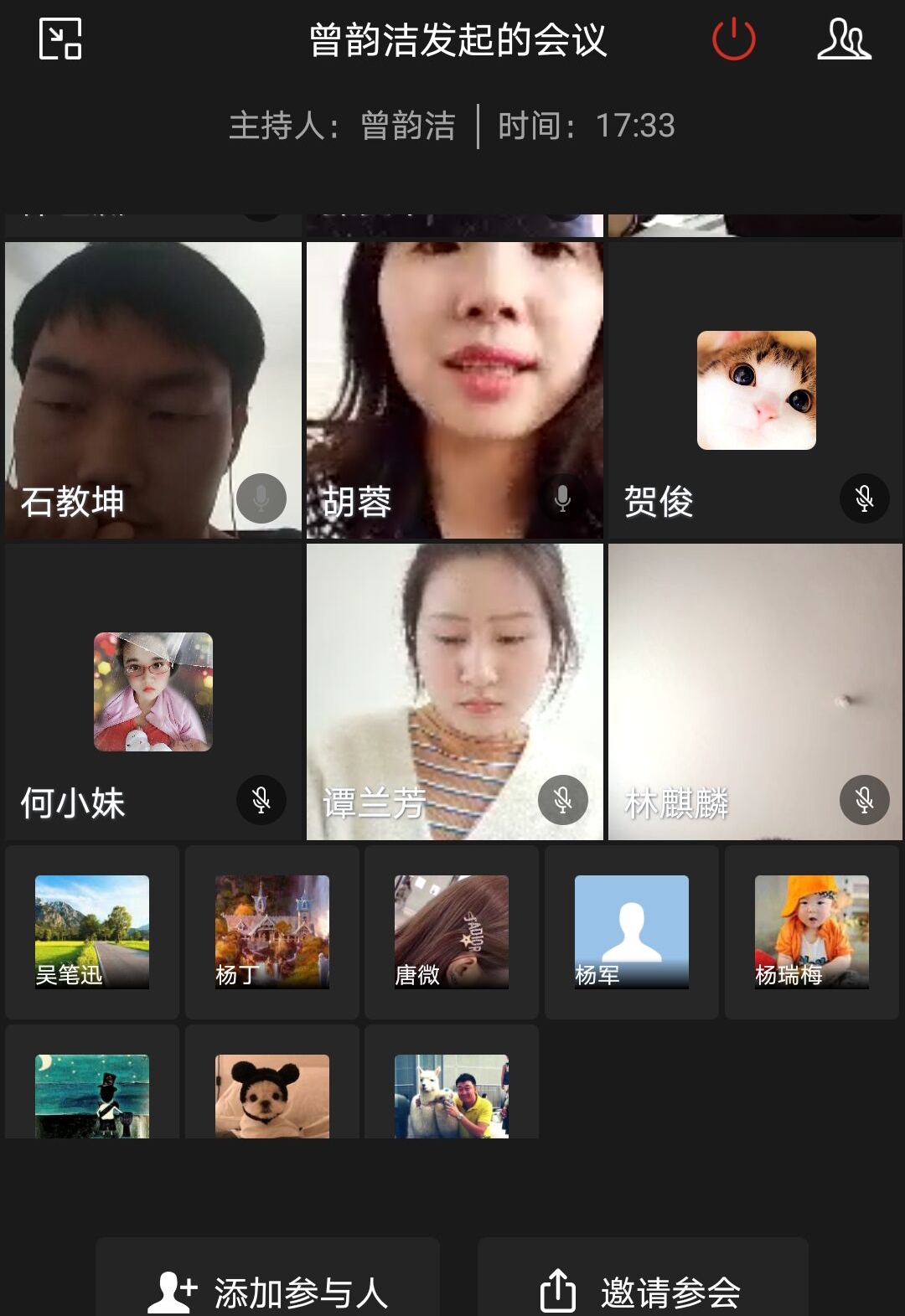Select participant 吴笔迅
905x1316 pixels.
pyautogui.click(x=92, y=932)
